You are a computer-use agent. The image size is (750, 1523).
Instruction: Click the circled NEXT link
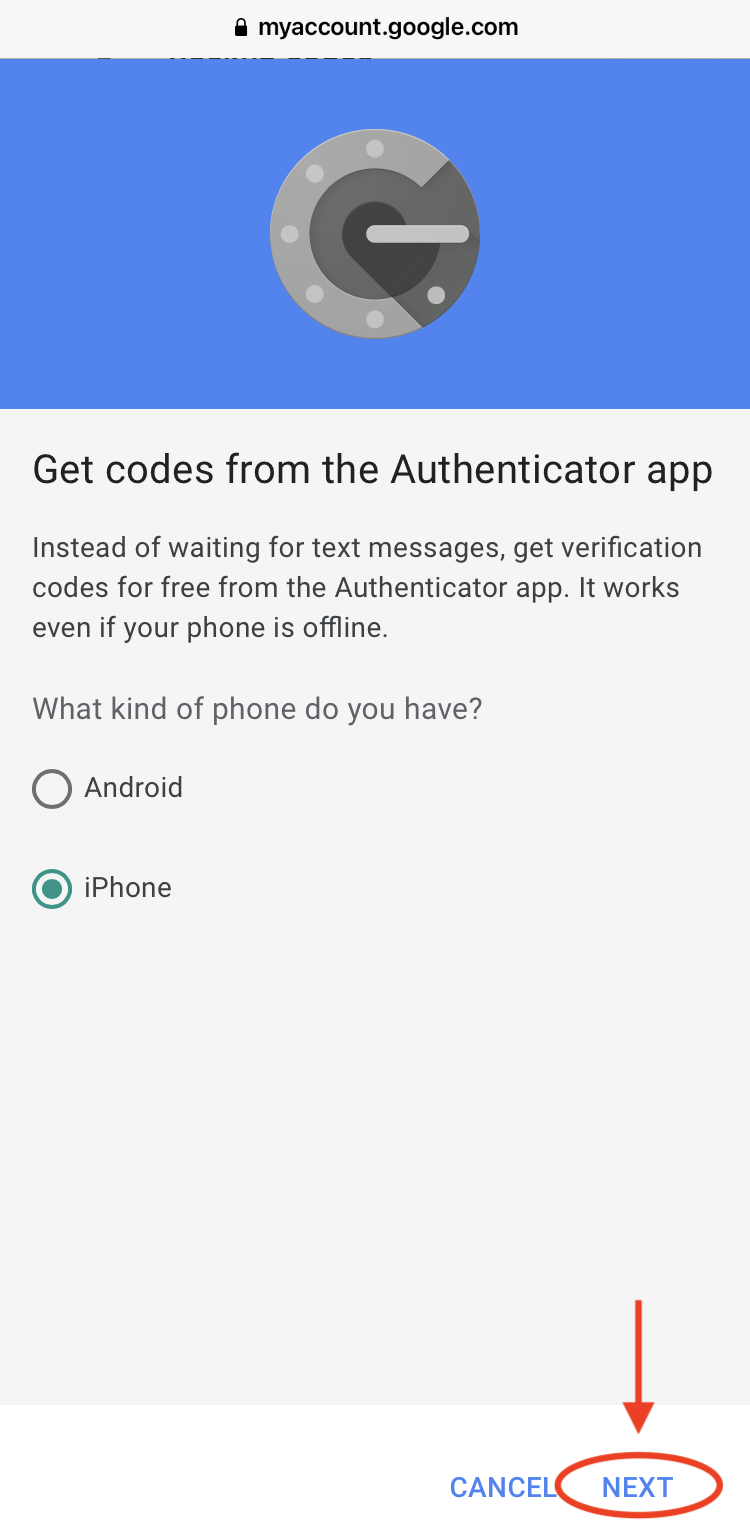coord(639,1487)
